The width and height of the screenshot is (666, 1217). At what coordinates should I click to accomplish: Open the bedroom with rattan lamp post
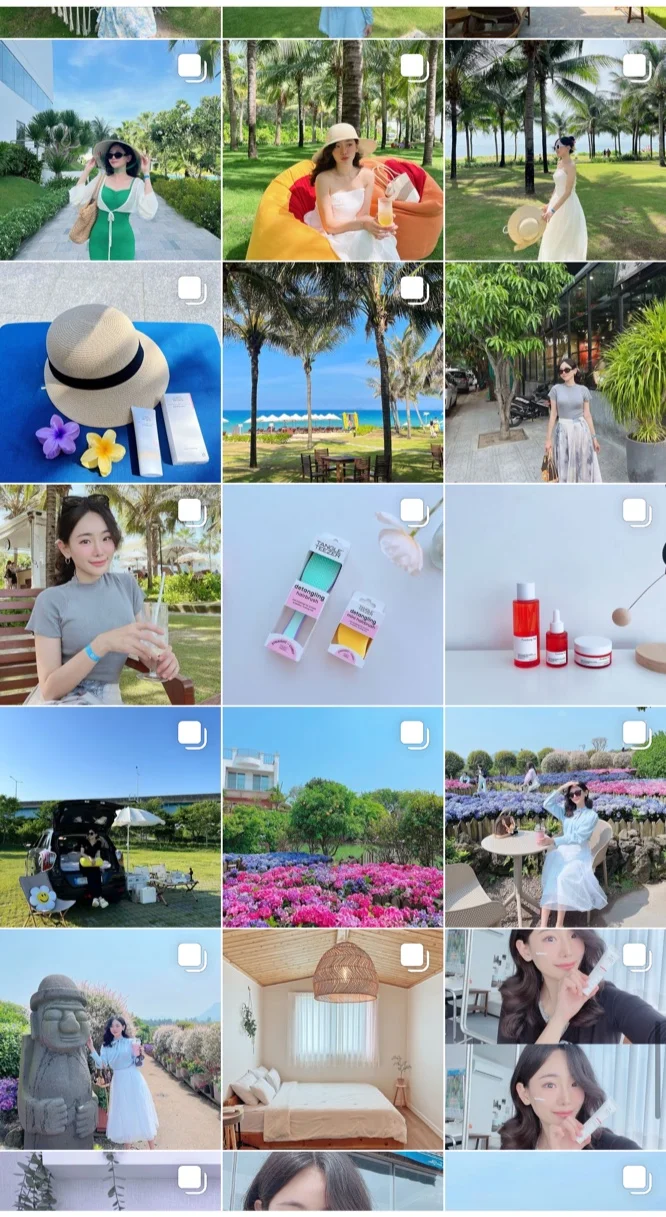[332, 1039]
